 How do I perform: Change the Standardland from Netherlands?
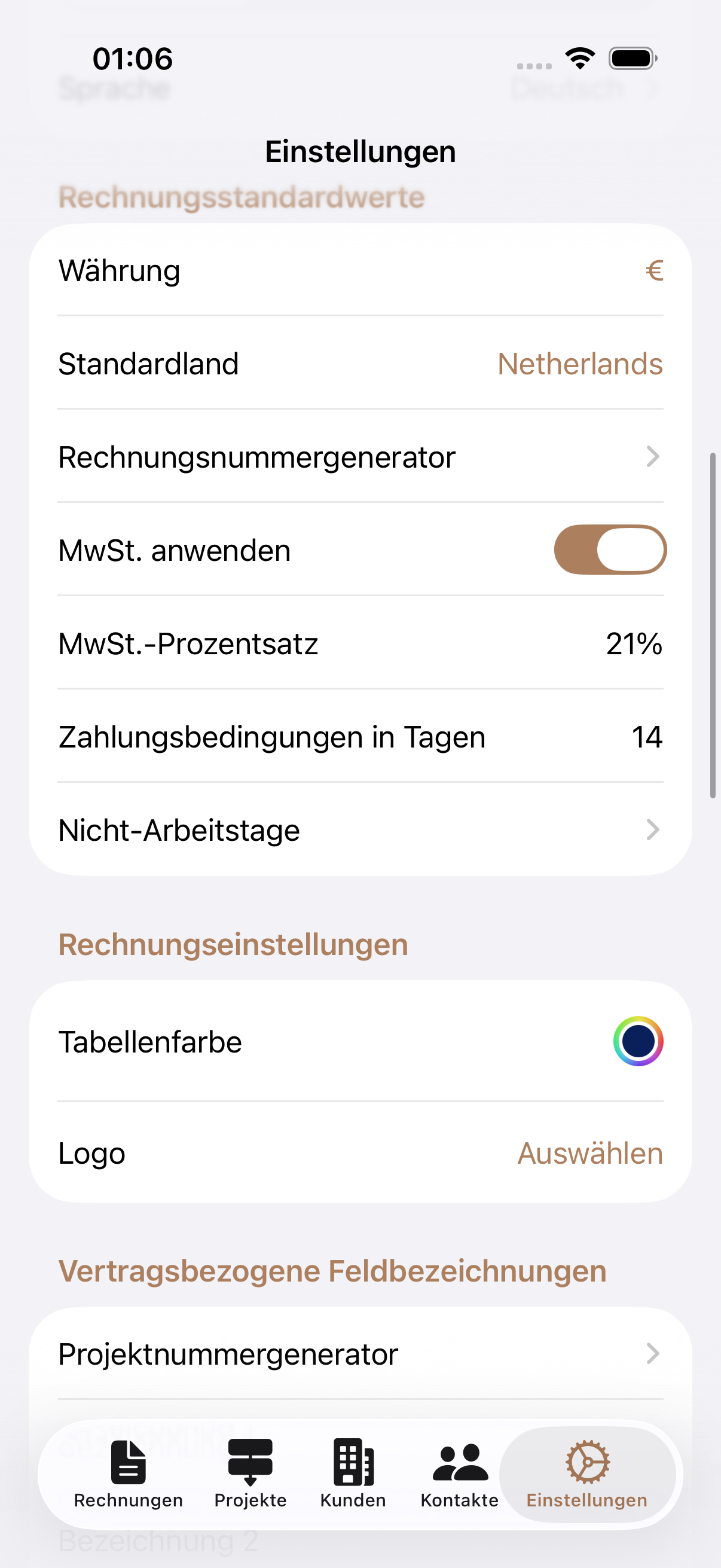click(x=579, y=364)
